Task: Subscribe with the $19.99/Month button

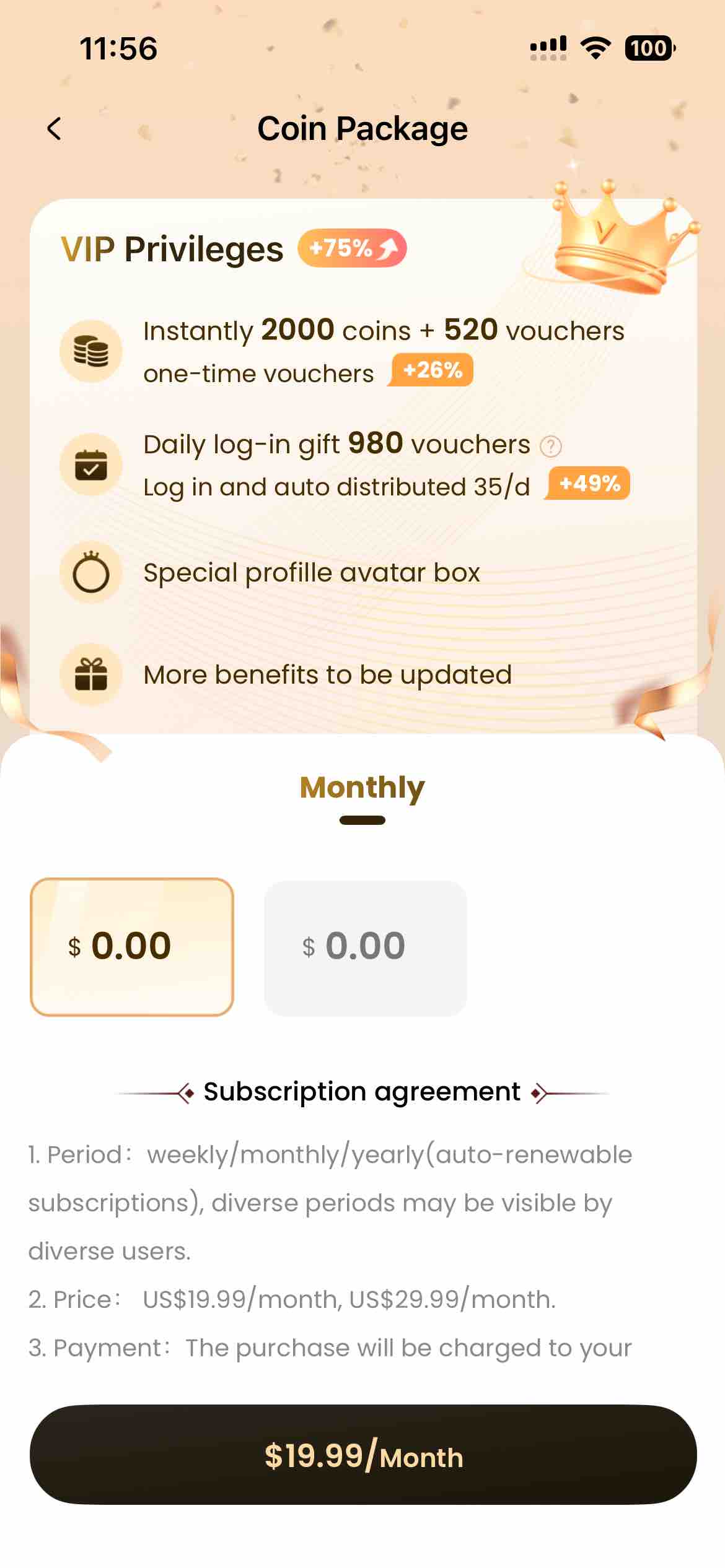Action: click(363, 1455)
